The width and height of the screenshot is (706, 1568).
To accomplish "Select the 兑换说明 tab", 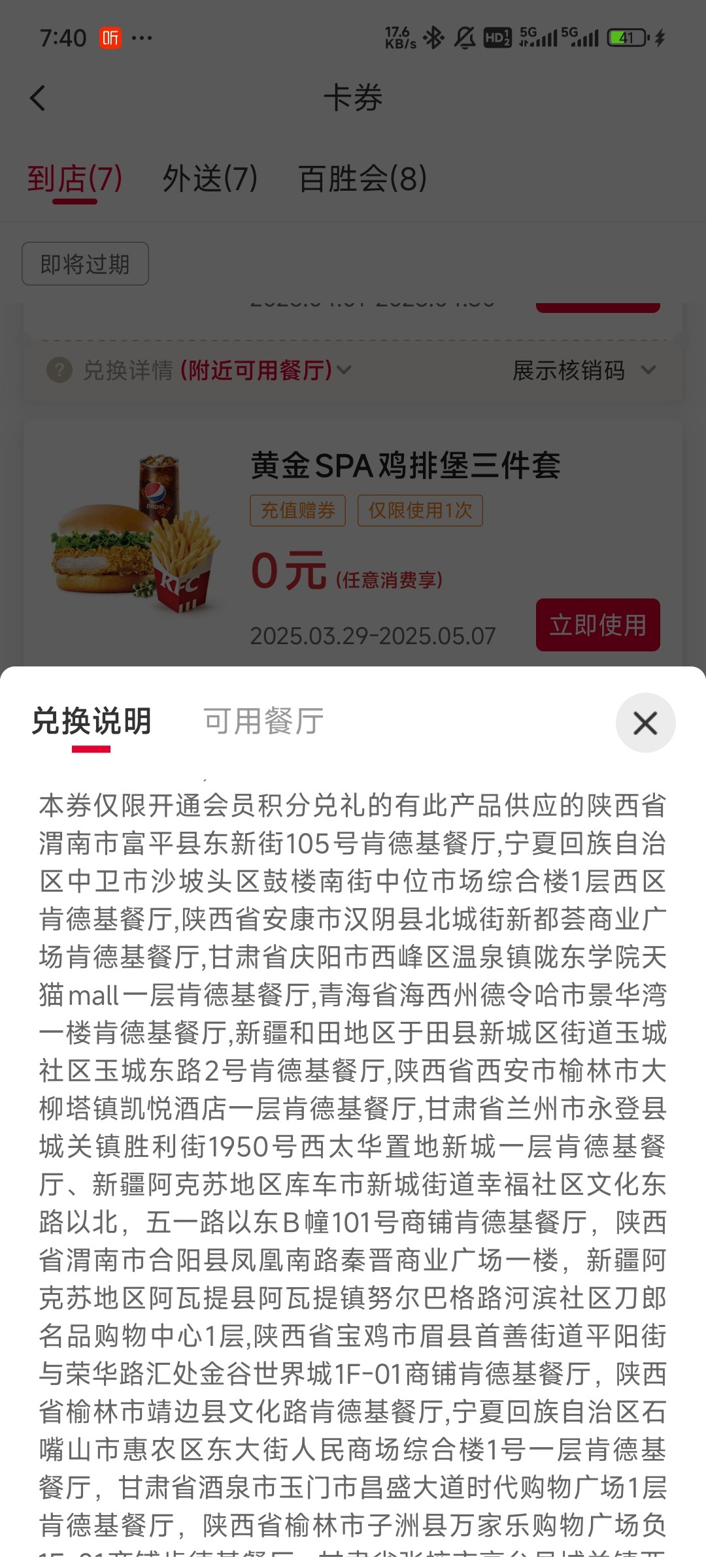I will (92, 721).
